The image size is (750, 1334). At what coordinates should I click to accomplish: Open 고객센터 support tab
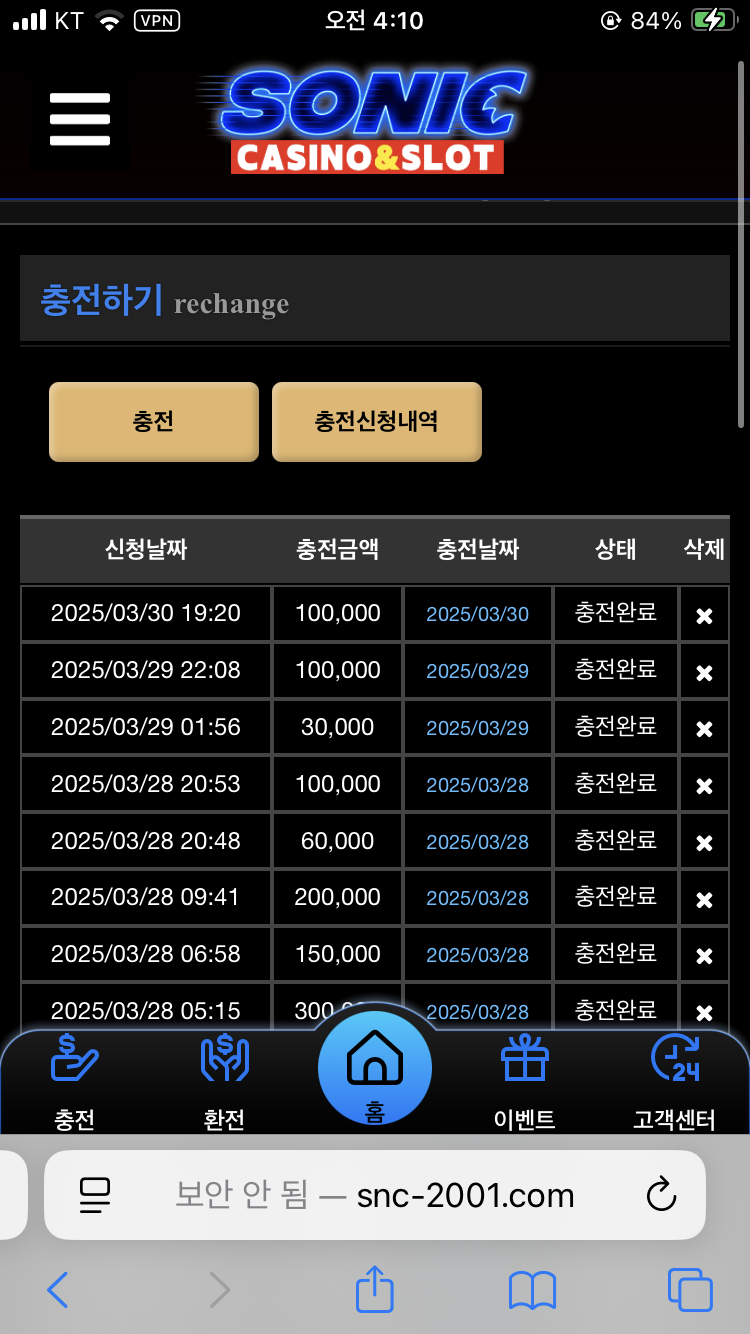(675, 1082)
